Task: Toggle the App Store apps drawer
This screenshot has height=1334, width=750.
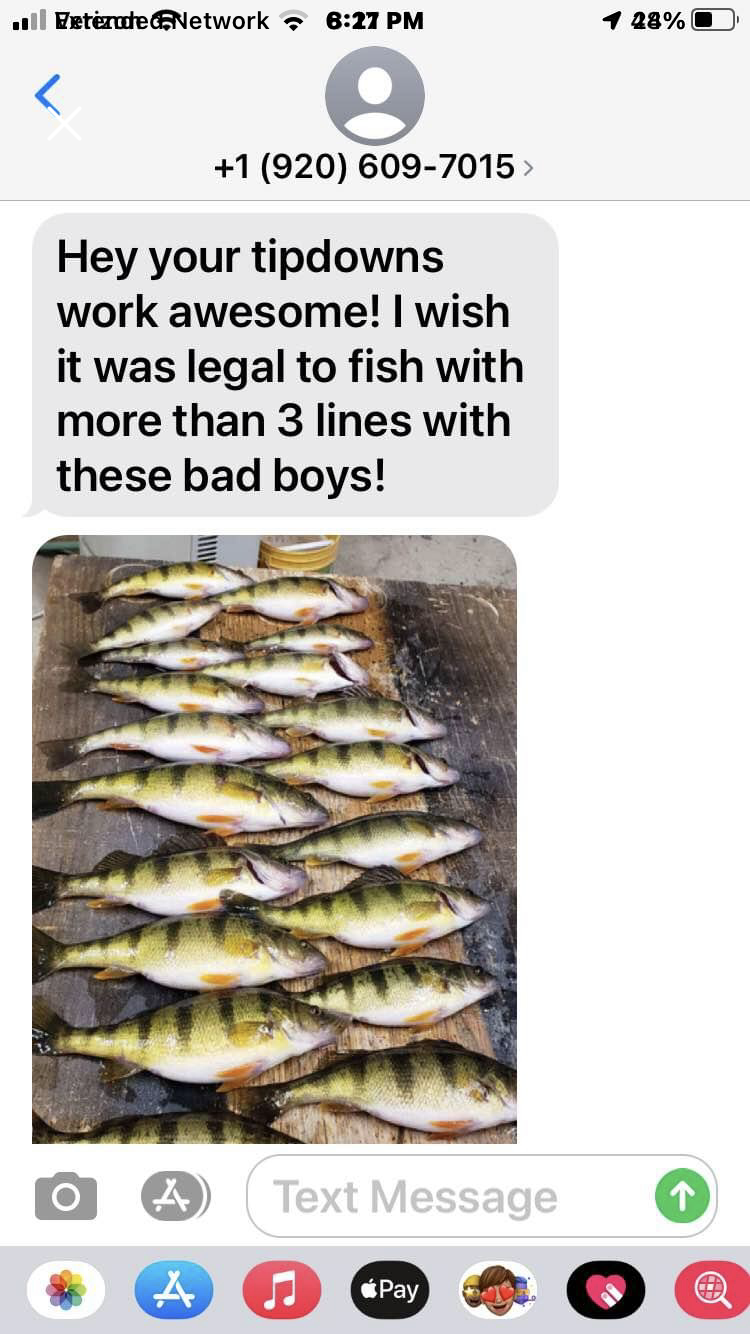Action: pos(175,1196)
